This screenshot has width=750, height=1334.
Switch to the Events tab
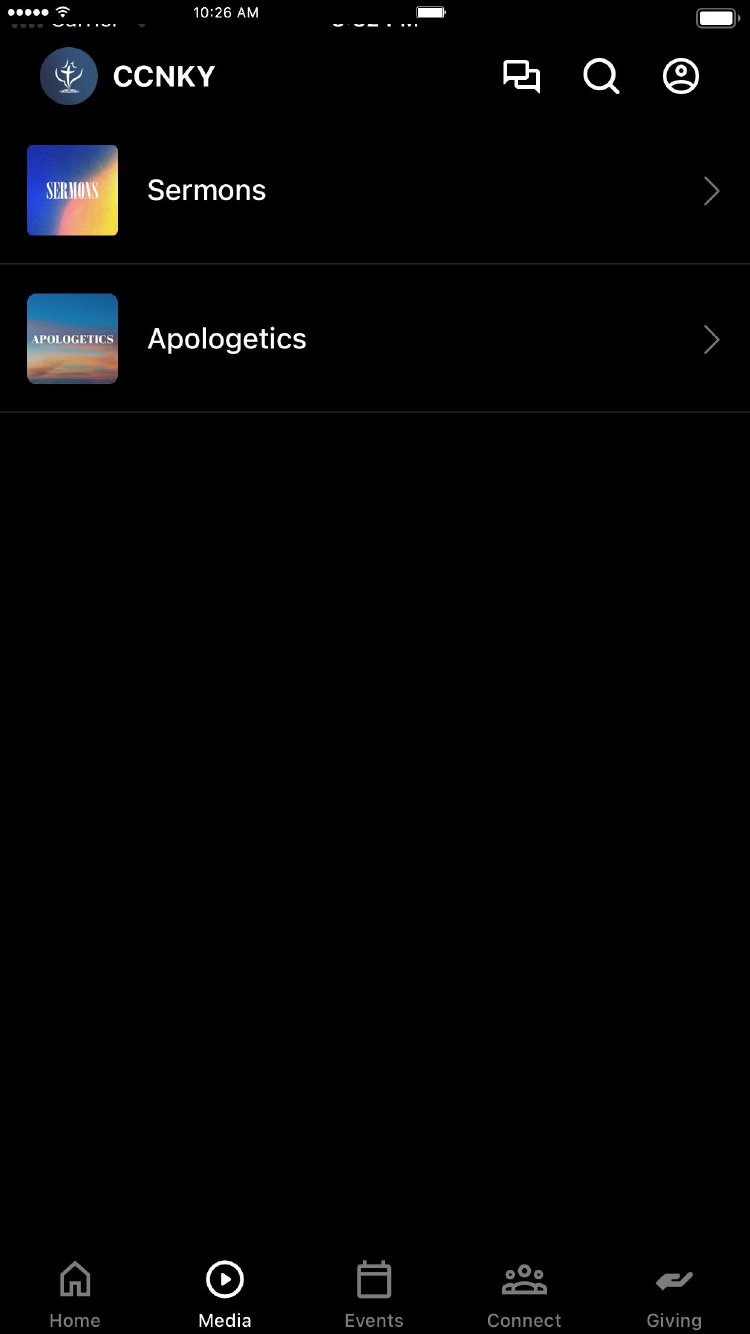click(x=374, y=1294)
